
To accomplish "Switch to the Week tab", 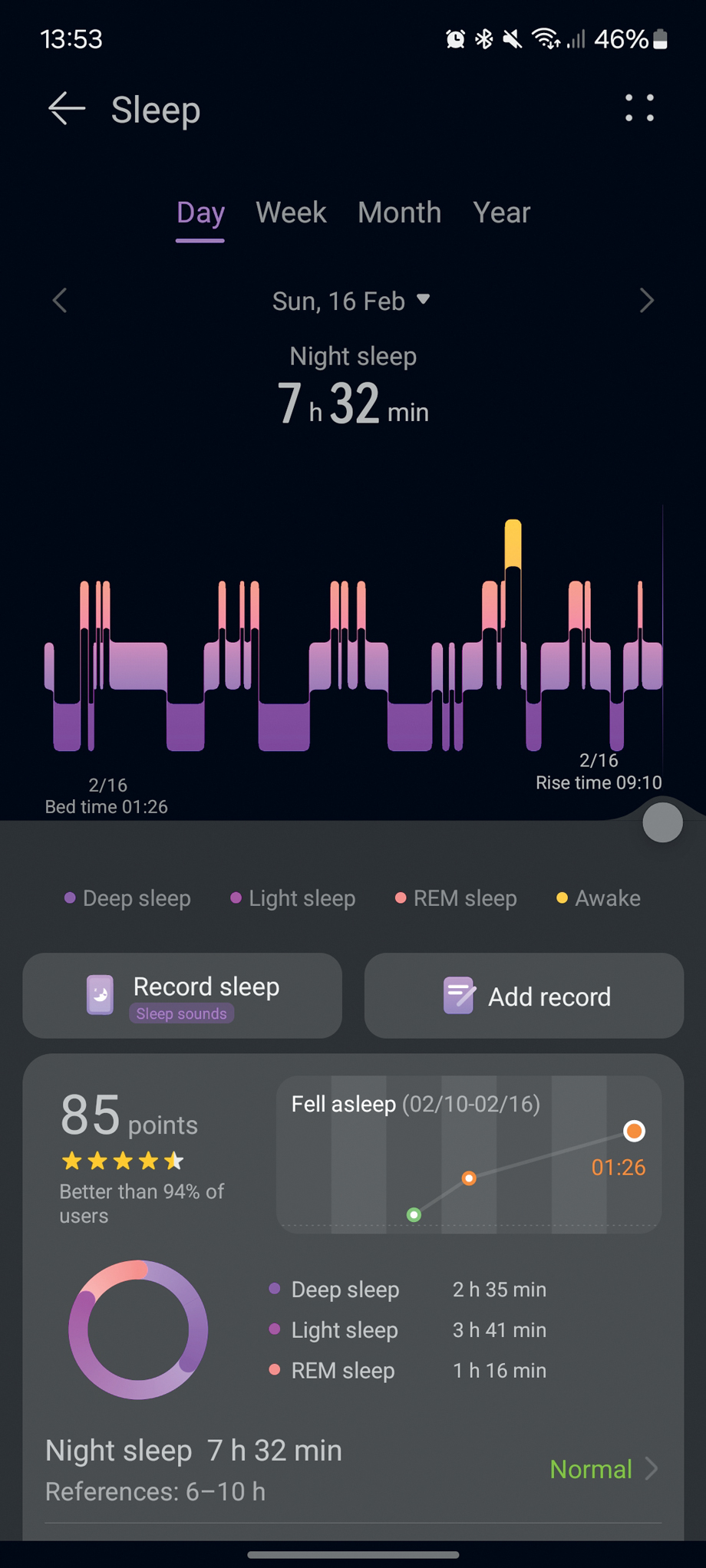I will tap(291, 213).
